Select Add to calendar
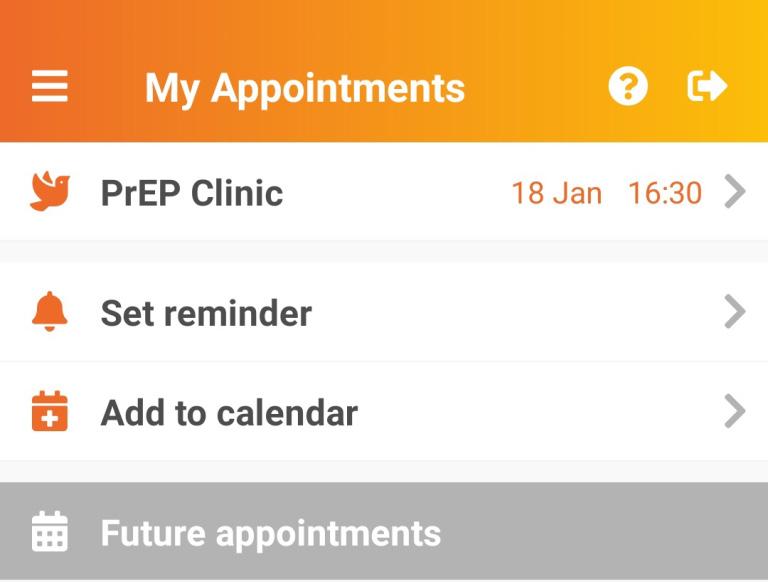Screen dimensions: 768x582 (x=384, y=412)
